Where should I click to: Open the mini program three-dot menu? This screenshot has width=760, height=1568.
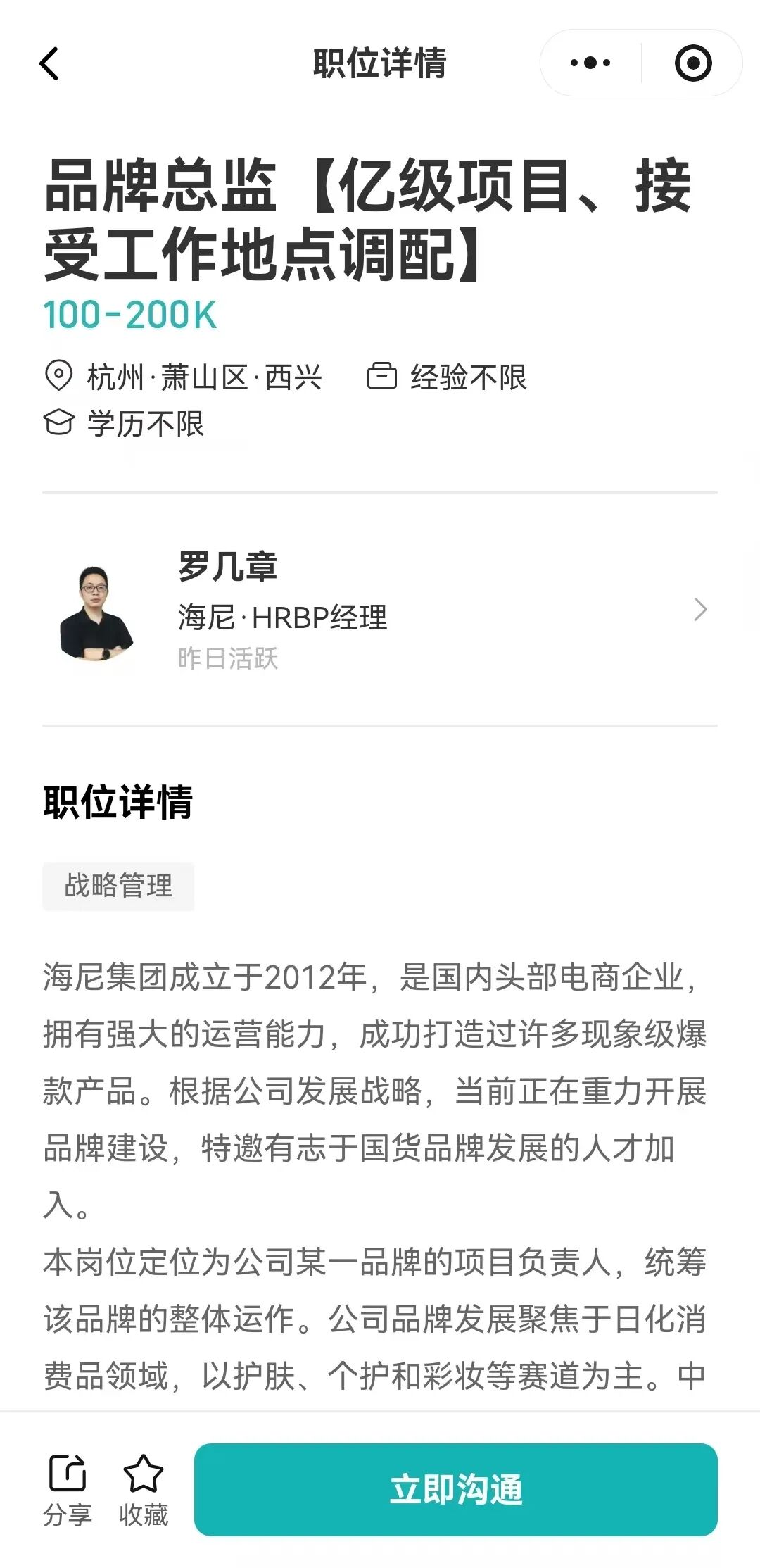[590, 63]
